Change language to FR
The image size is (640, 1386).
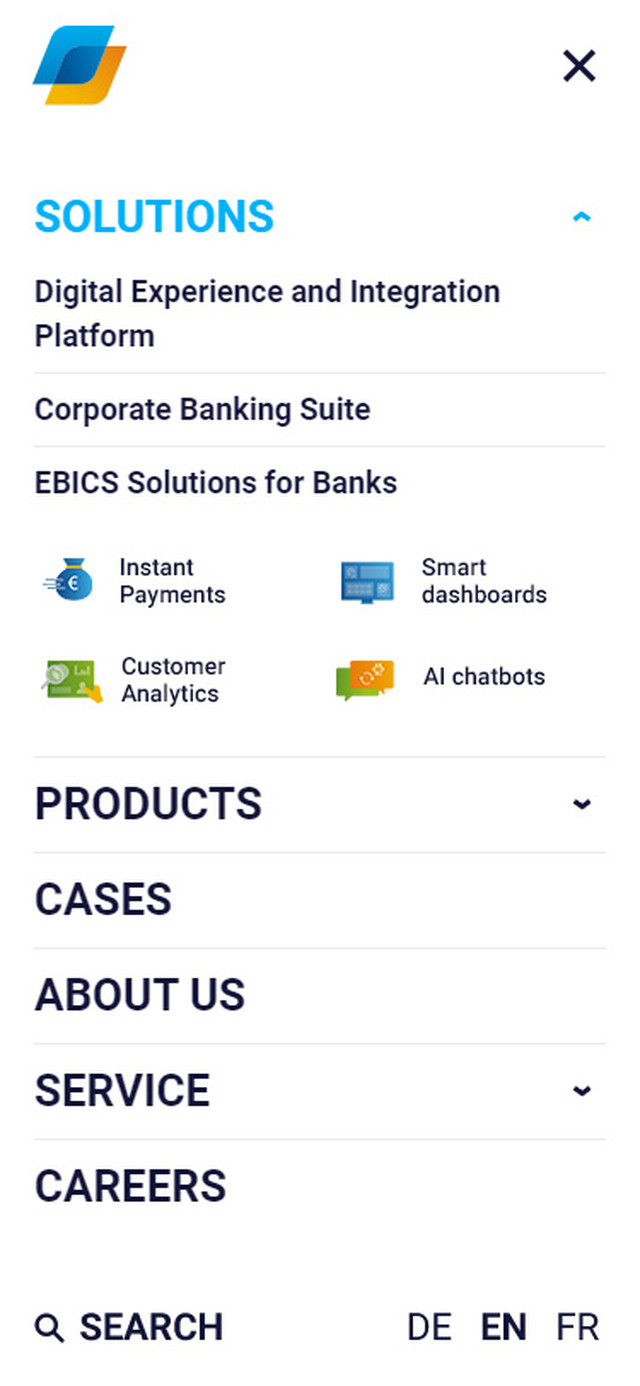pyautogui.click(x=577, y=1327)
